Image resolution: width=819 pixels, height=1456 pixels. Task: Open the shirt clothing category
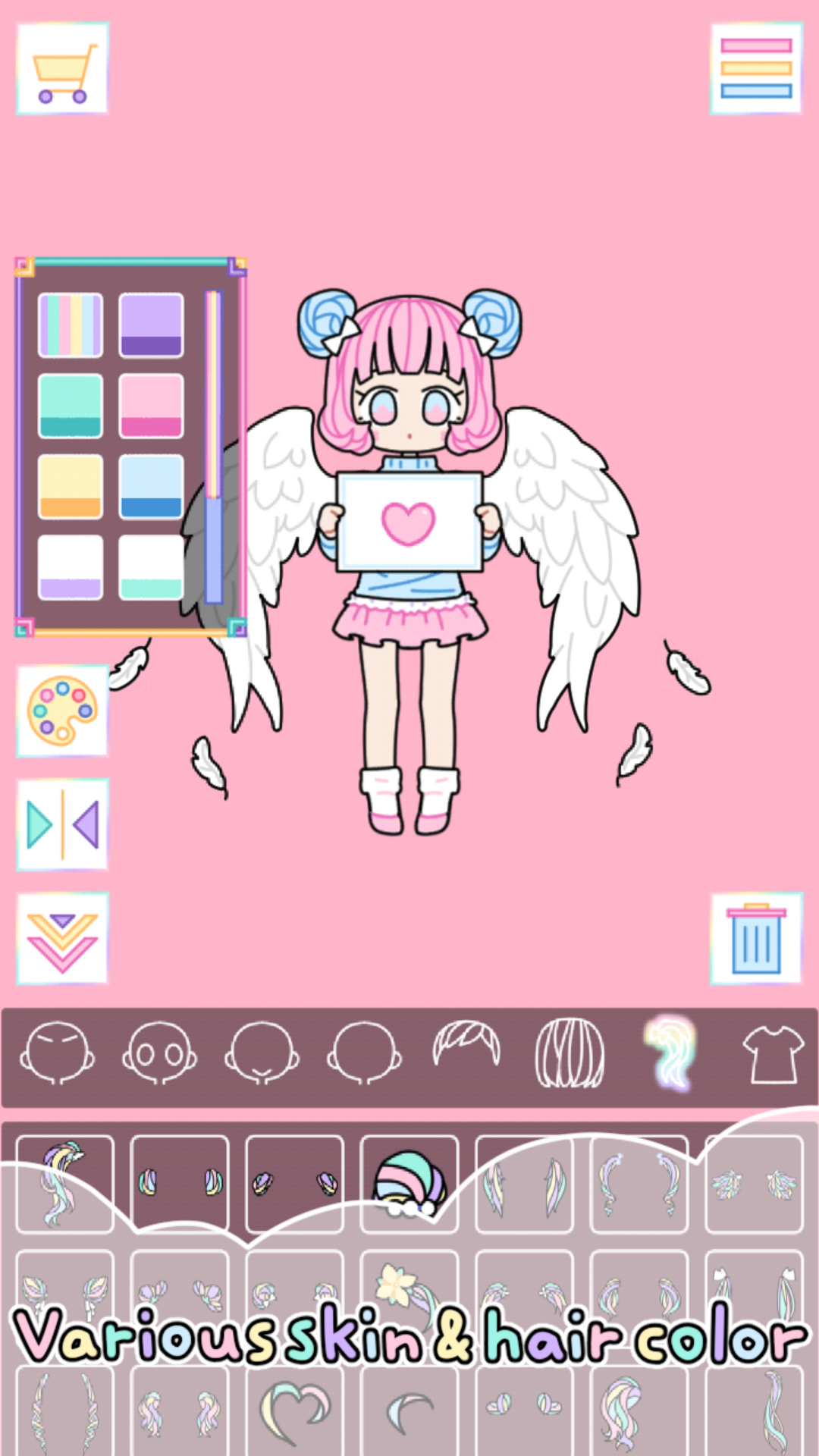click(773, 1054)
